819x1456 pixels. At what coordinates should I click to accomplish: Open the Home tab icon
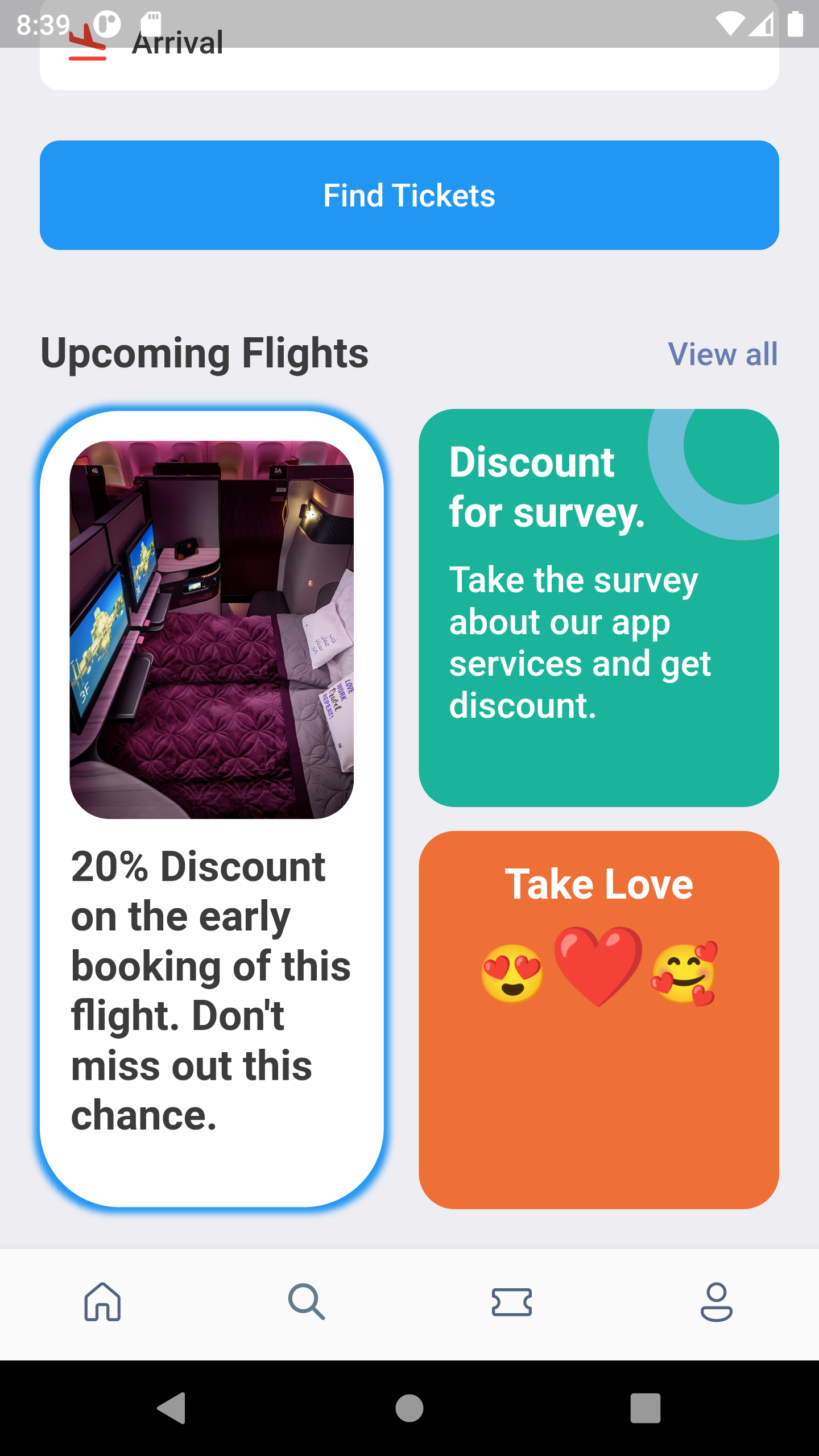102,1304
